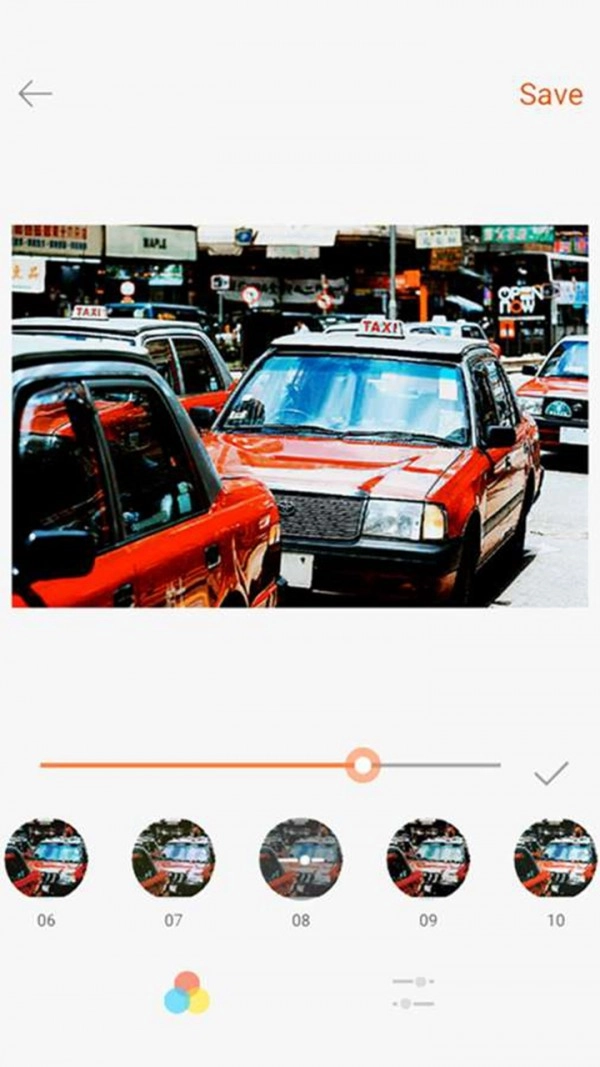Tap the selected filter 08 thumbnail
600x1067 pixels.
click(x=301, y=858)
